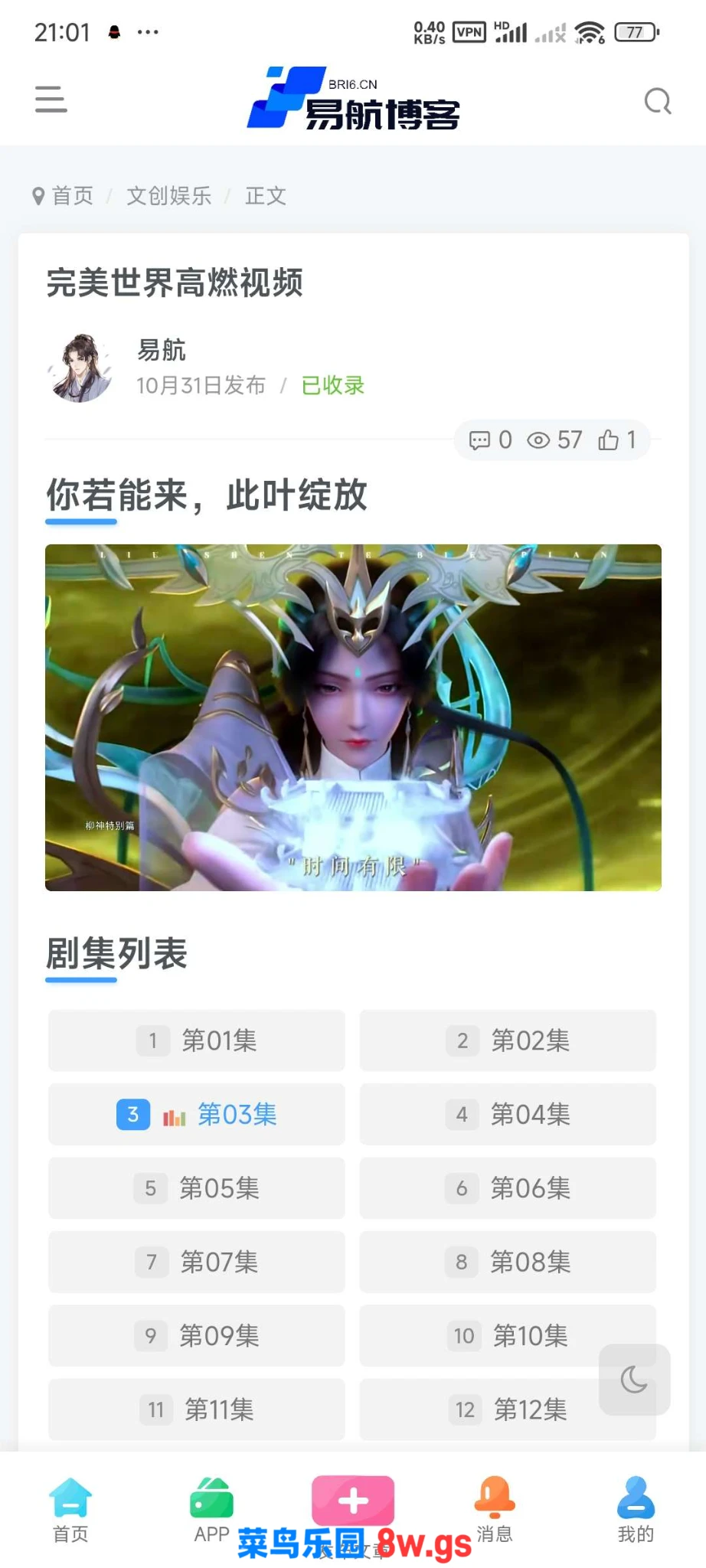Switch to the 消息 tab
The image size is (706, 1568).
coord(495,1511)
